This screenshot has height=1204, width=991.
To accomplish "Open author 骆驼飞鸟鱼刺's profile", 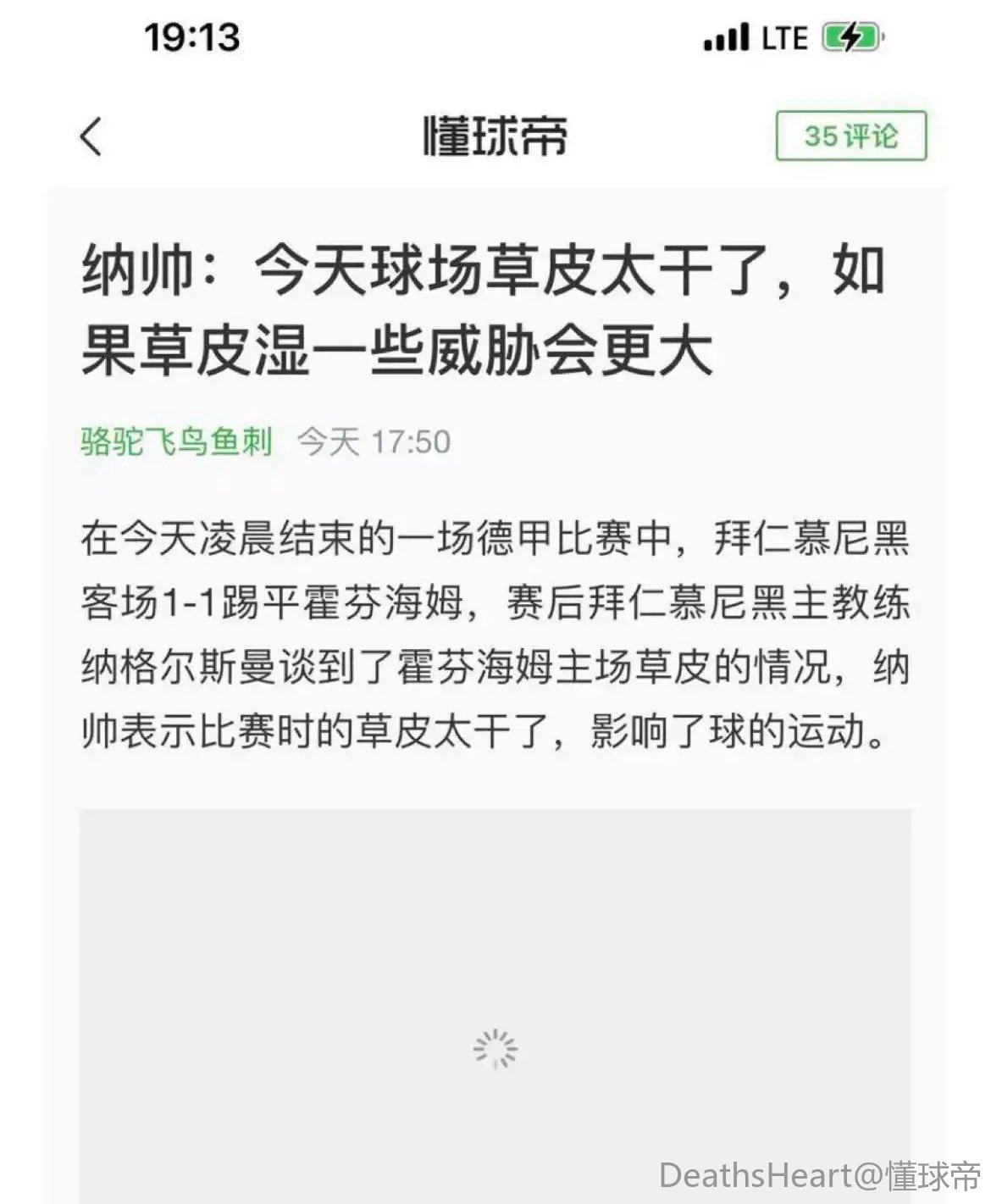I will click(177, 441).
